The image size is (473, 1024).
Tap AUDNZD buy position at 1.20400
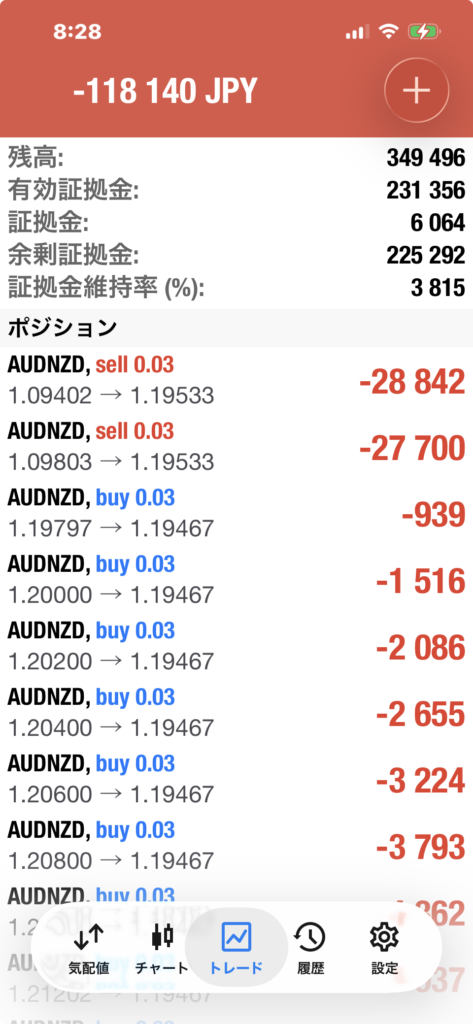(236, 713)
